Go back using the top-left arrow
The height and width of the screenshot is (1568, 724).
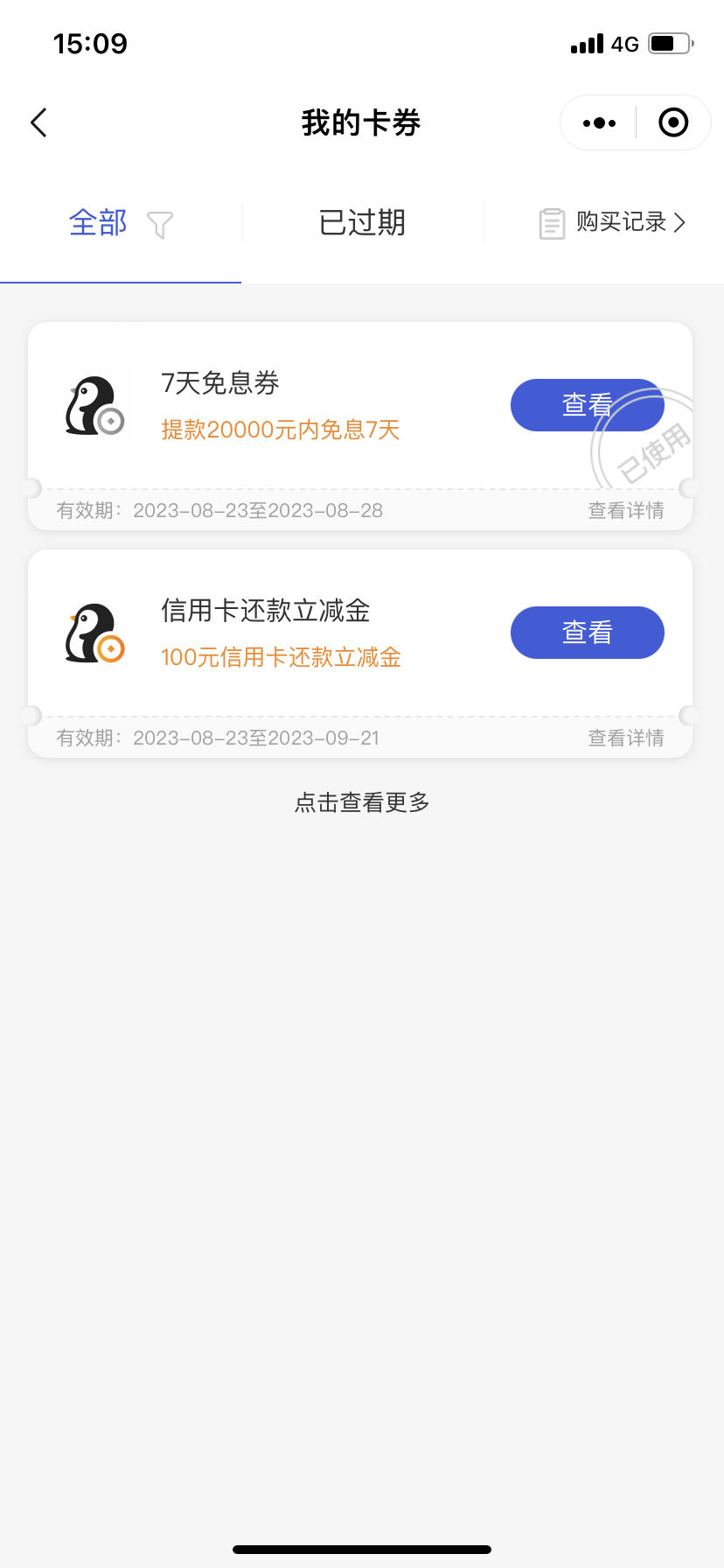point(38,122)
